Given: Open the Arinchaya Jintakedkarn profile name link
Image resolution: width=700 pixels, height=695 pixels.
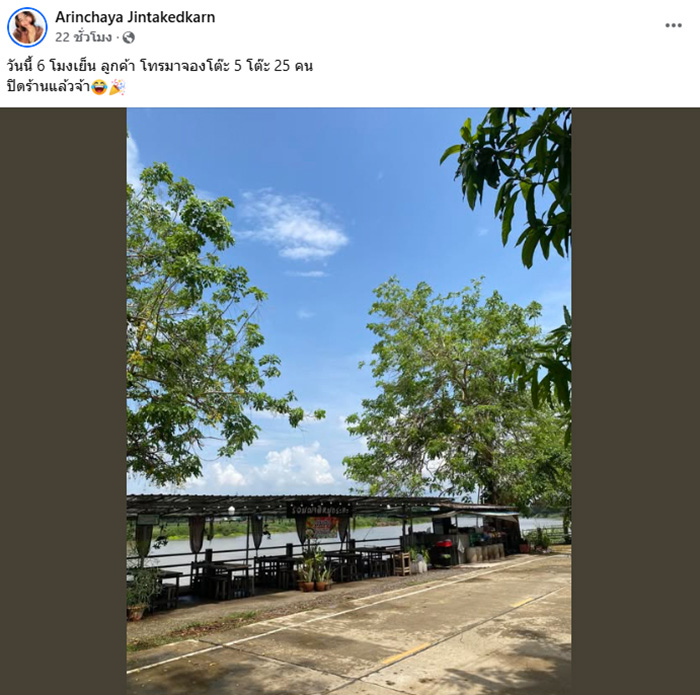Looking at the screenshot, I should coord(135,17).
